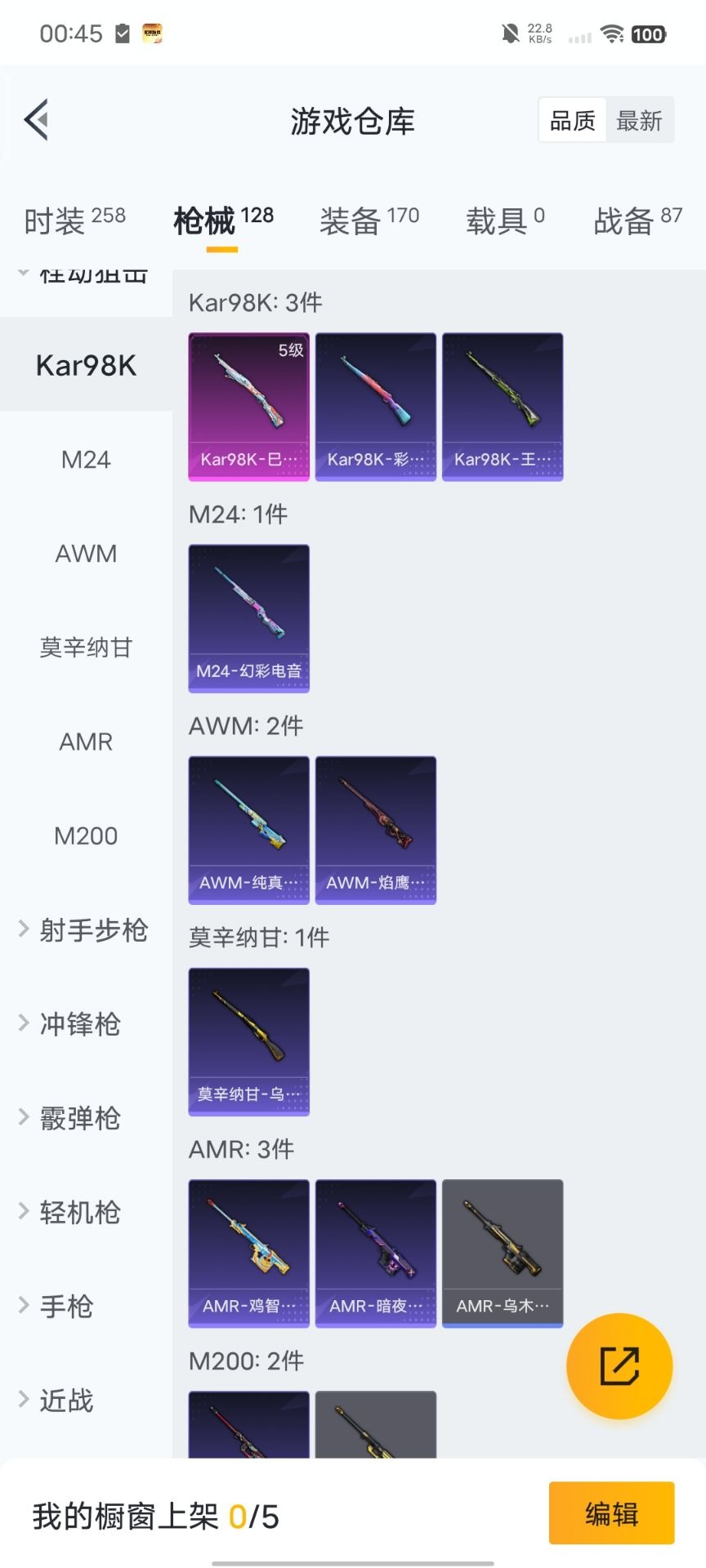The image size is (706, 1568).
Task: Switch to the 时装 tab
Action: click(74, 220)
